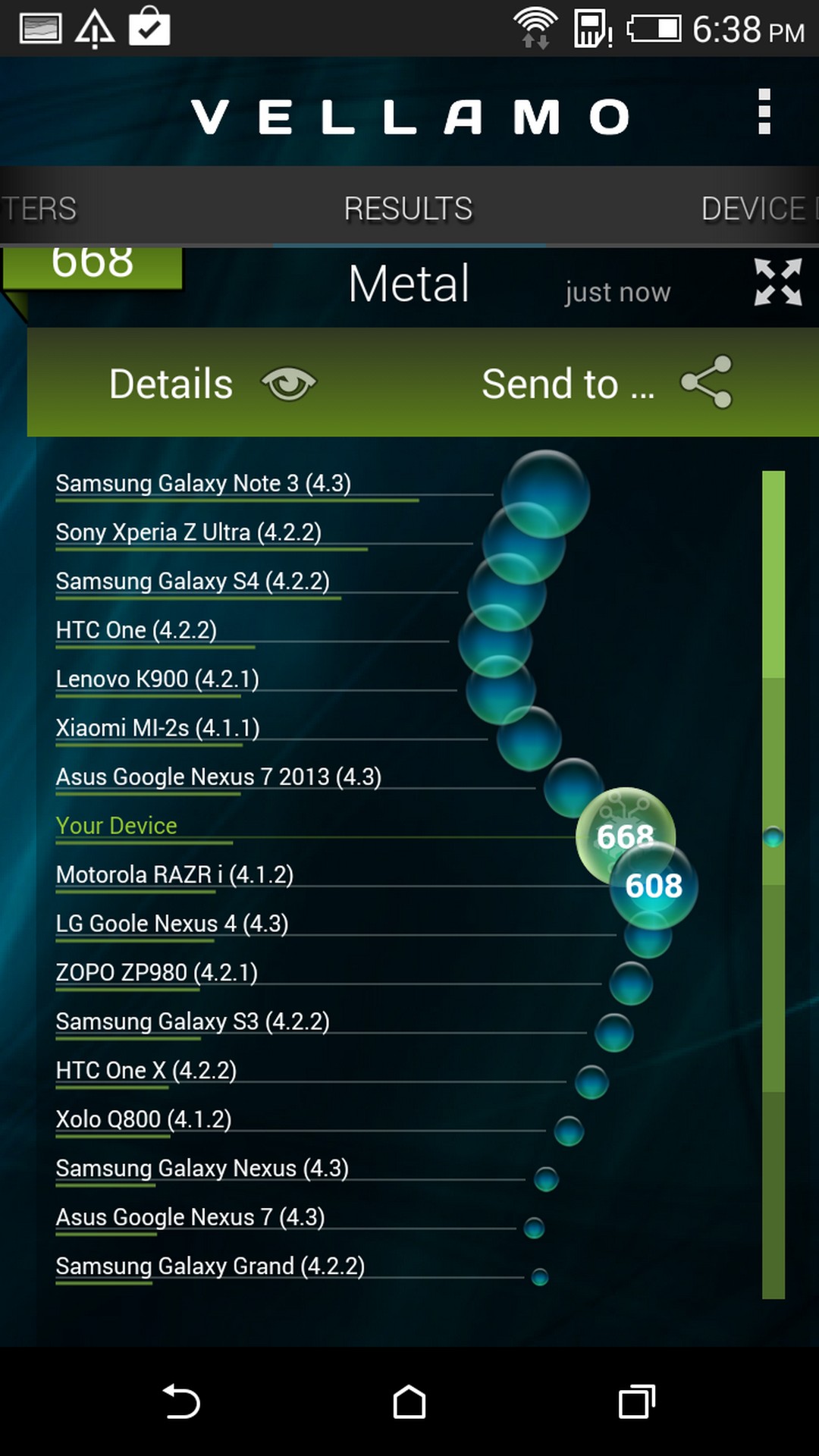This screenshot has height=1456, width=819.
Task: Open the overflow menu
Action: (x=764, y=112)
